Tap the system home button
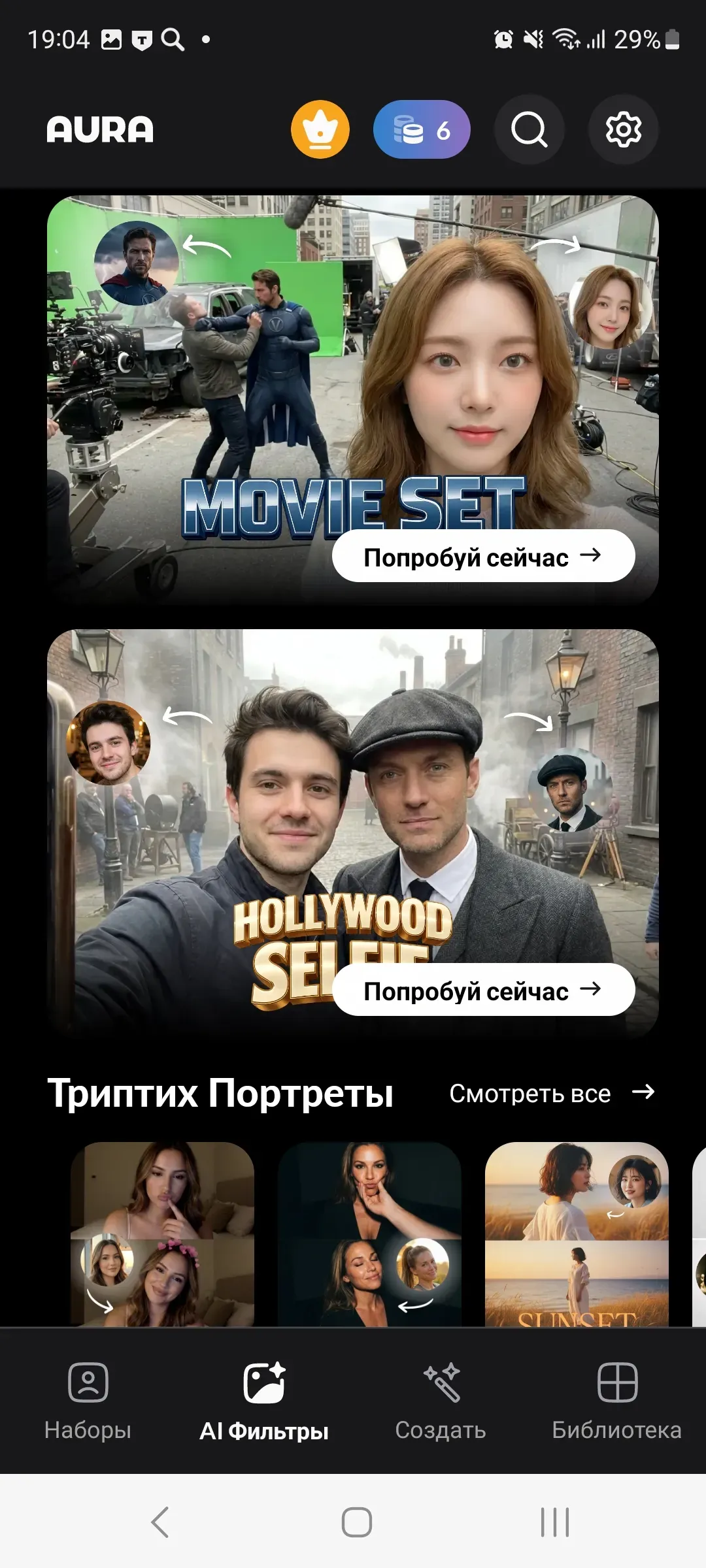Image resolution: width=706 pixels, height=1568 pixels. [x=357, y=1522]
